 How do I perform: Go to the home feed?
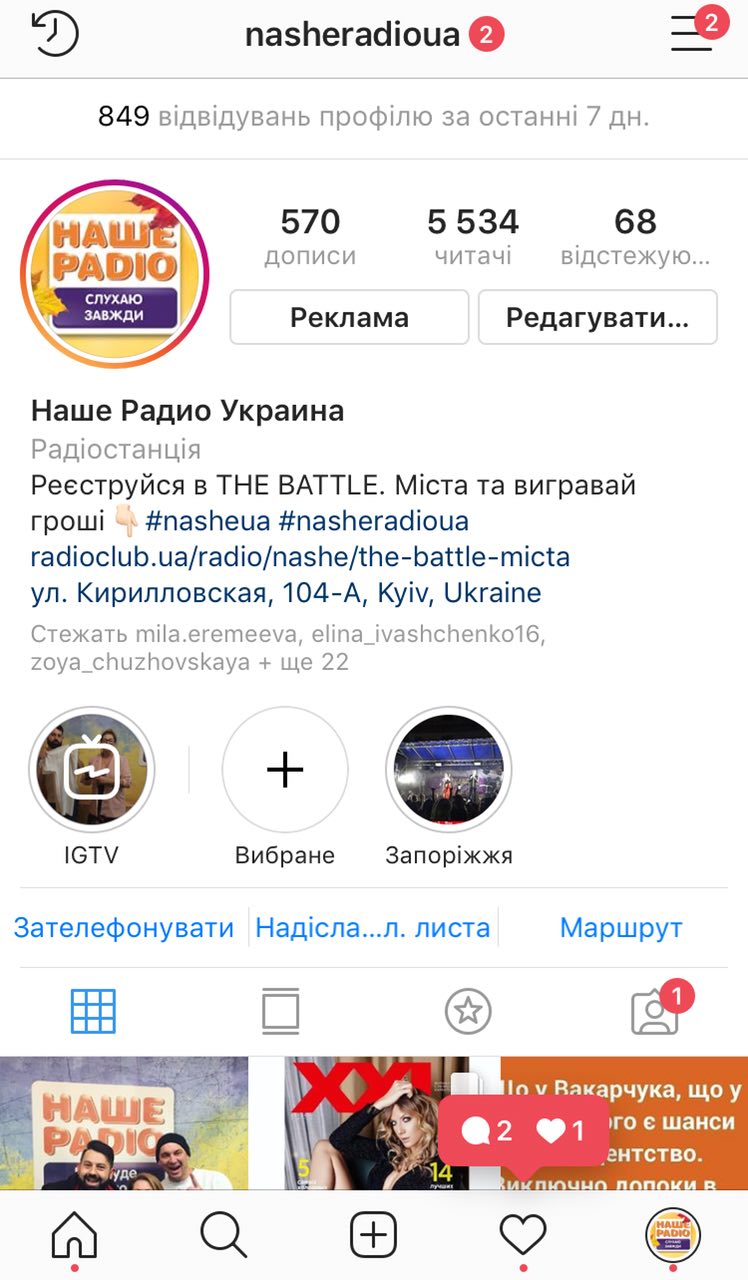click(x=74, y=1235)
